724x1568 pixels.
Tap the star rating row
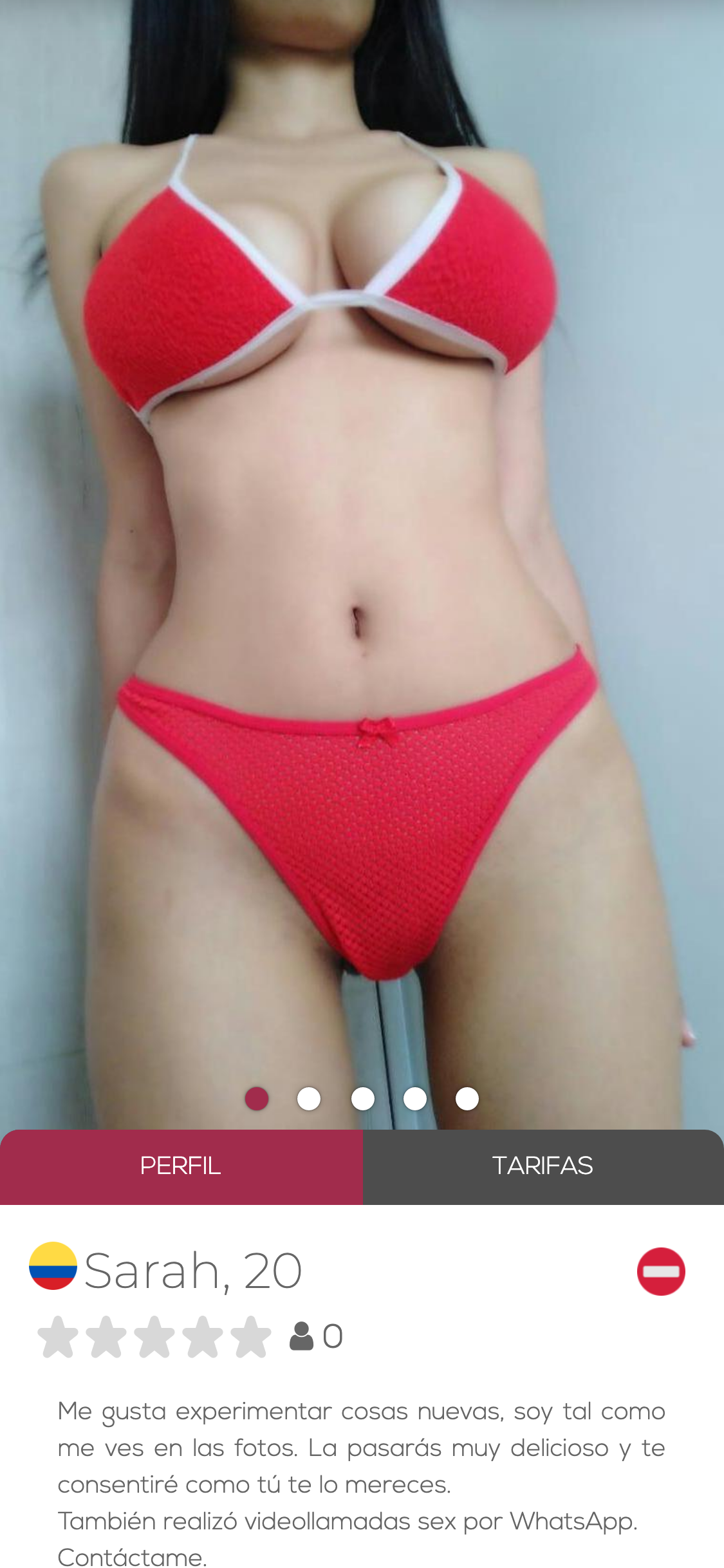(154, 1337)
